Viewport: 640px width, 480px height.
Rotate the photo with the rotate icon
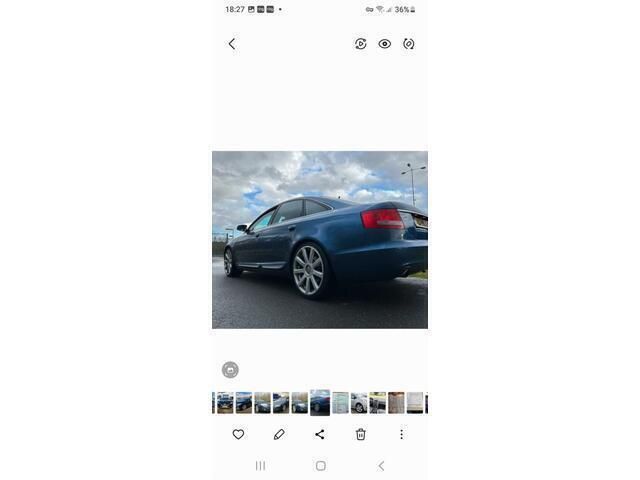coord(409,44)
